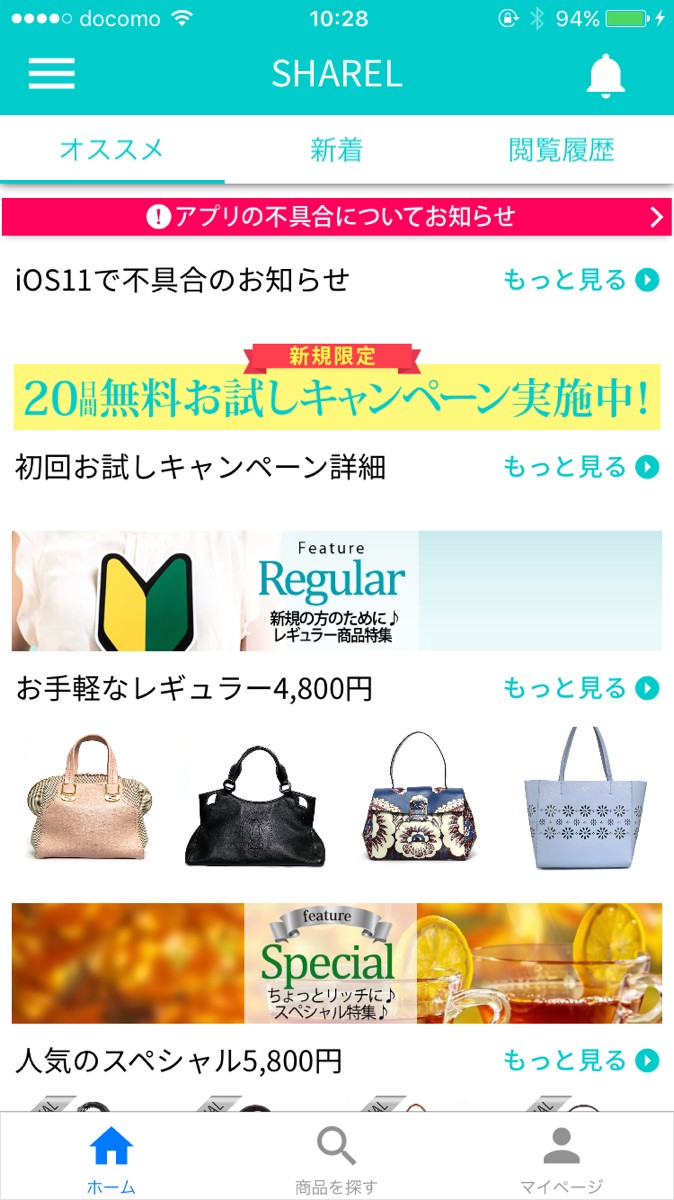674x1200 pixels.
Task: See more about 初回お試しキャンペーン詳細
Action: (x=581, y=467)
